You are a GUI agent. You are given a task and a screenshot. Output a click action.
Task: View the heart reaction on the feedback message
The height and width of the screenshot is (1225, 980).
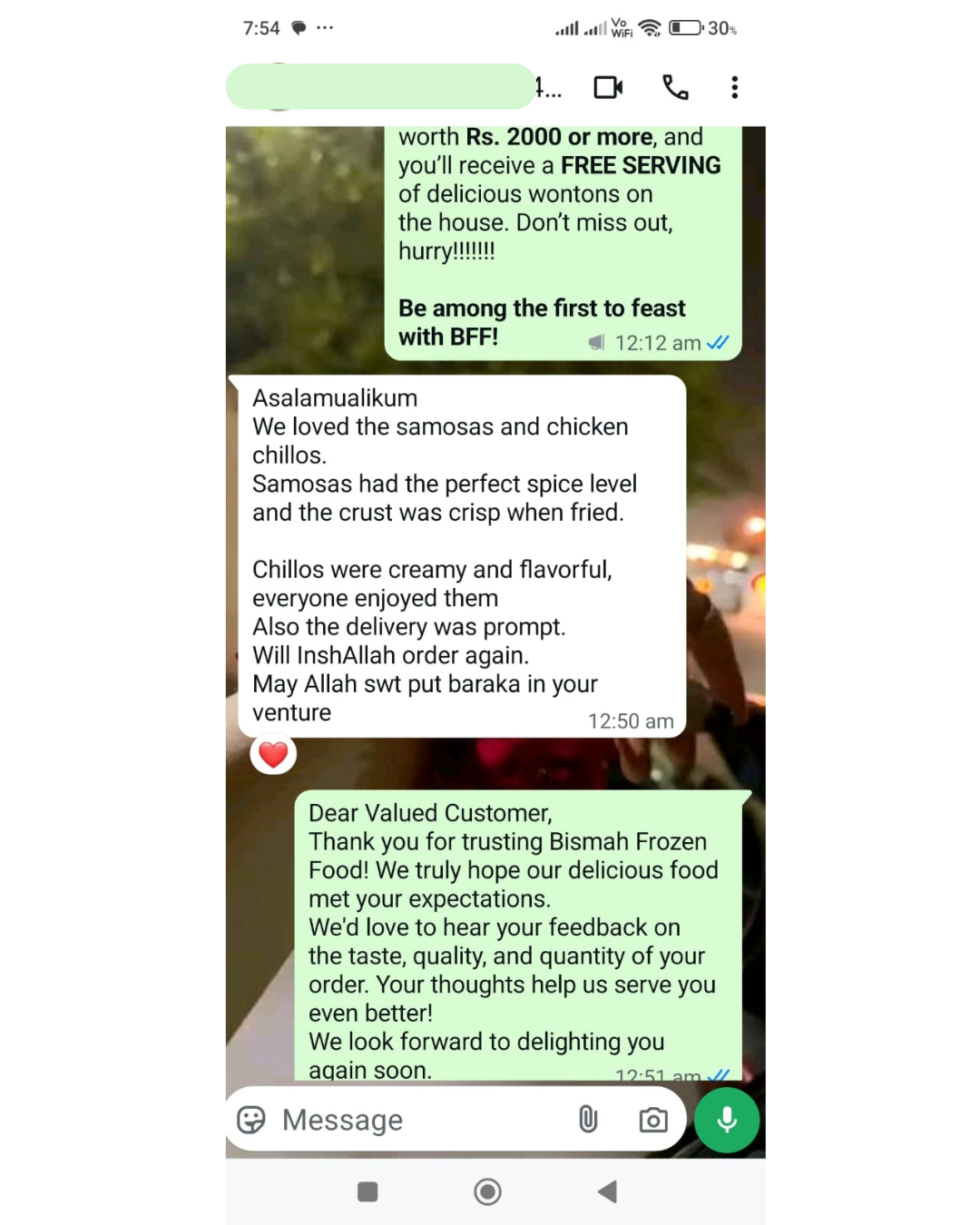273,754
